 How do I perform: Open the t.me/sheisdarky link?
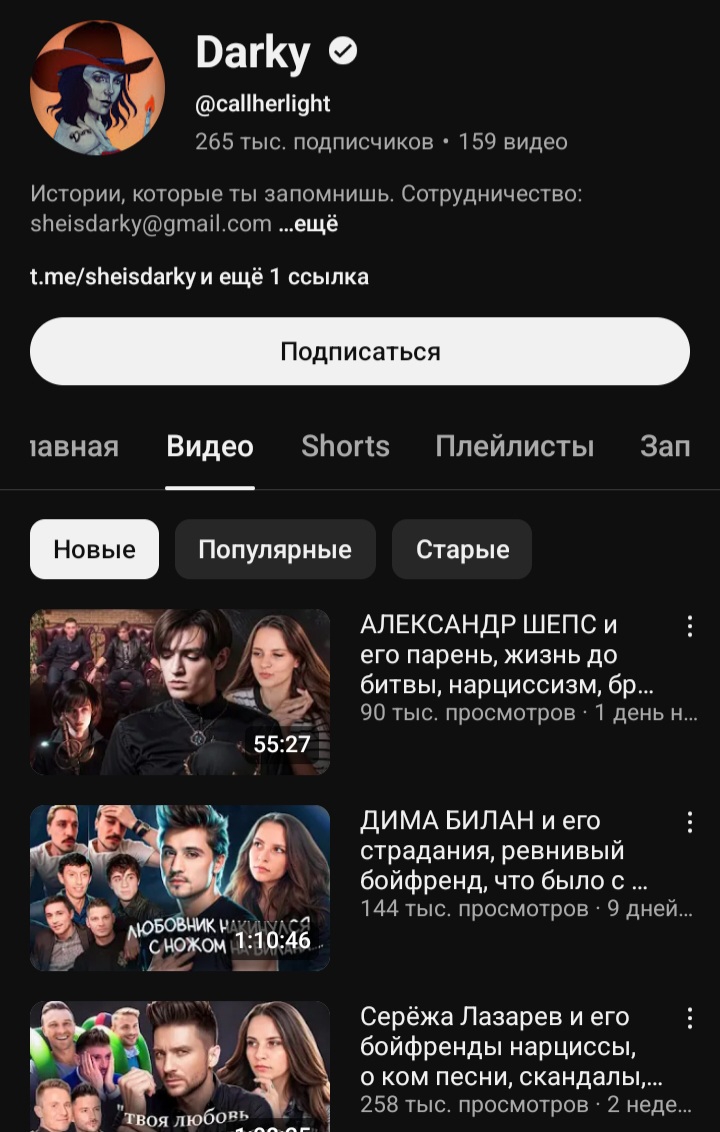point(112,277)
